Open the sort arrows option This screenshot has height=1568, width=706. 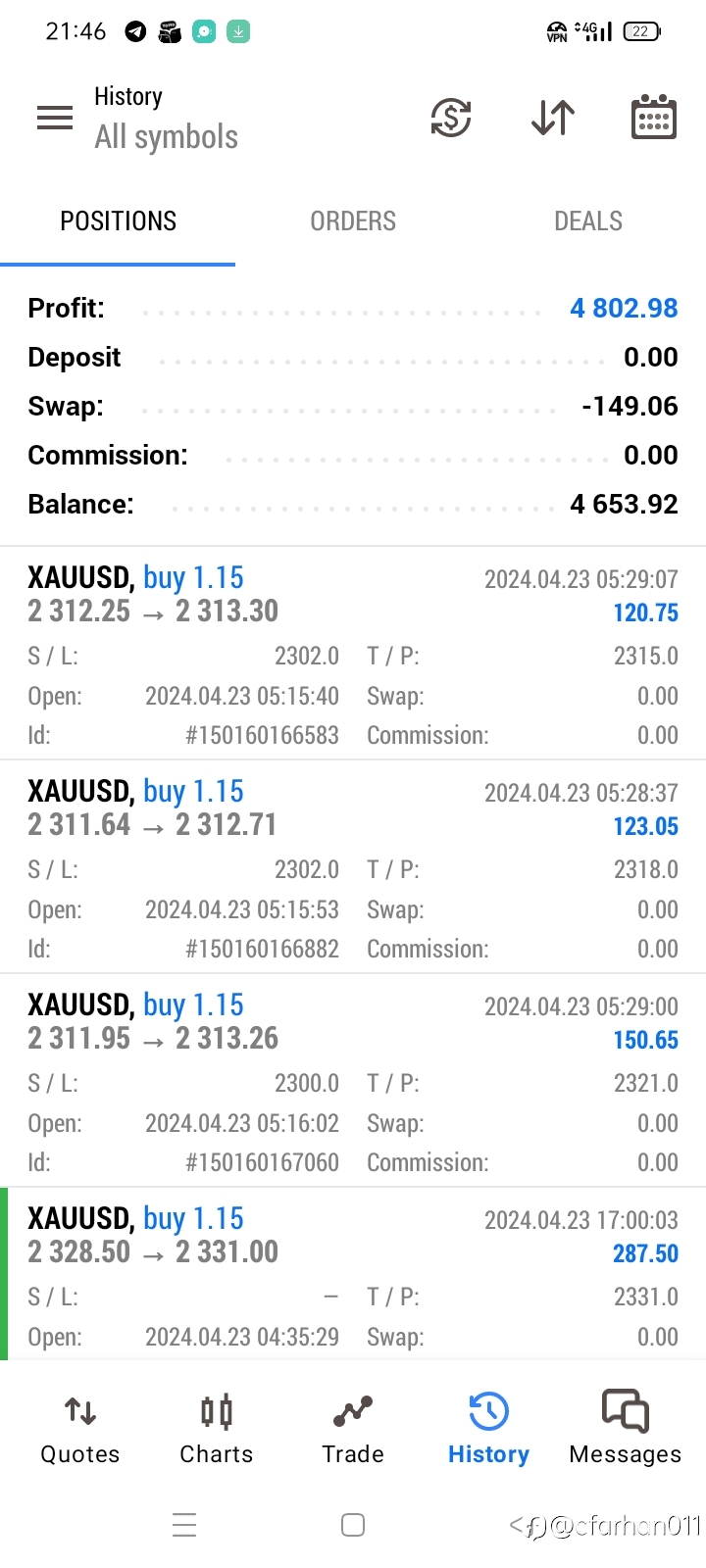coord(553,118)
